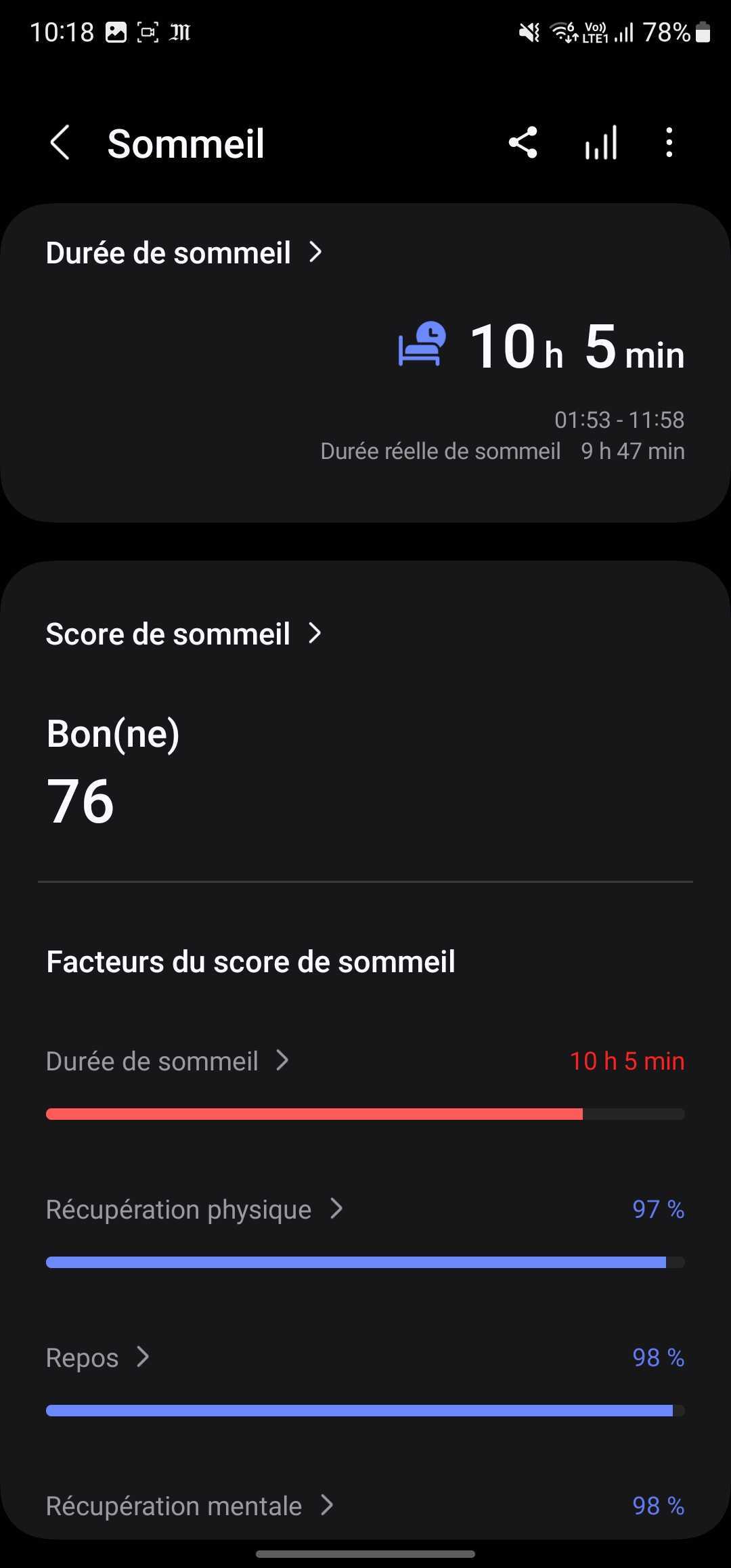Open the sleep trends chart icon

[601, 144]
